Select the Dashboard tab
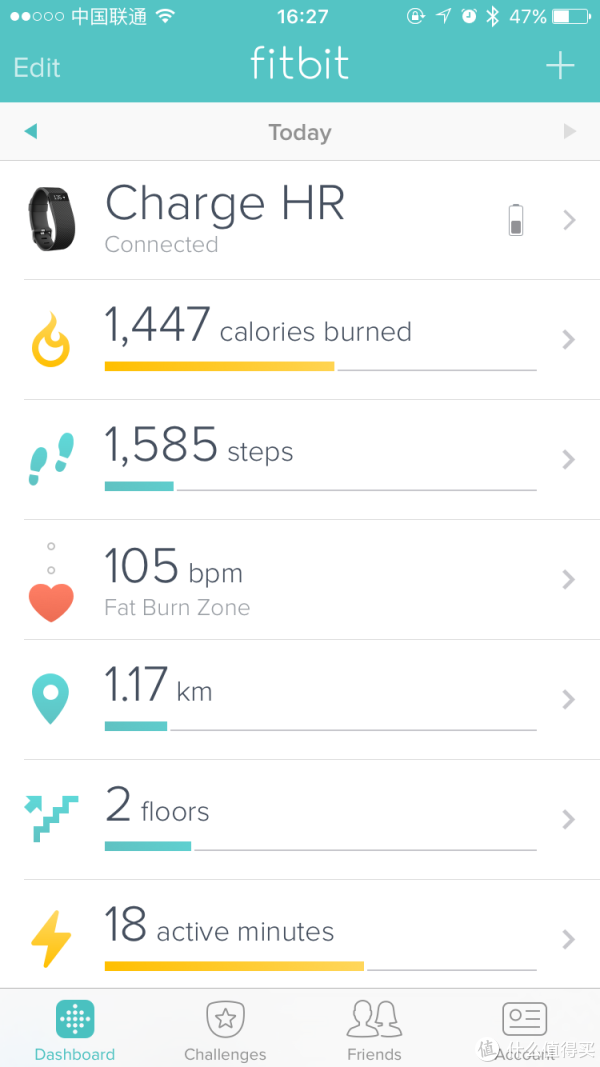The image size is (600, 1067). (75, 1030)
